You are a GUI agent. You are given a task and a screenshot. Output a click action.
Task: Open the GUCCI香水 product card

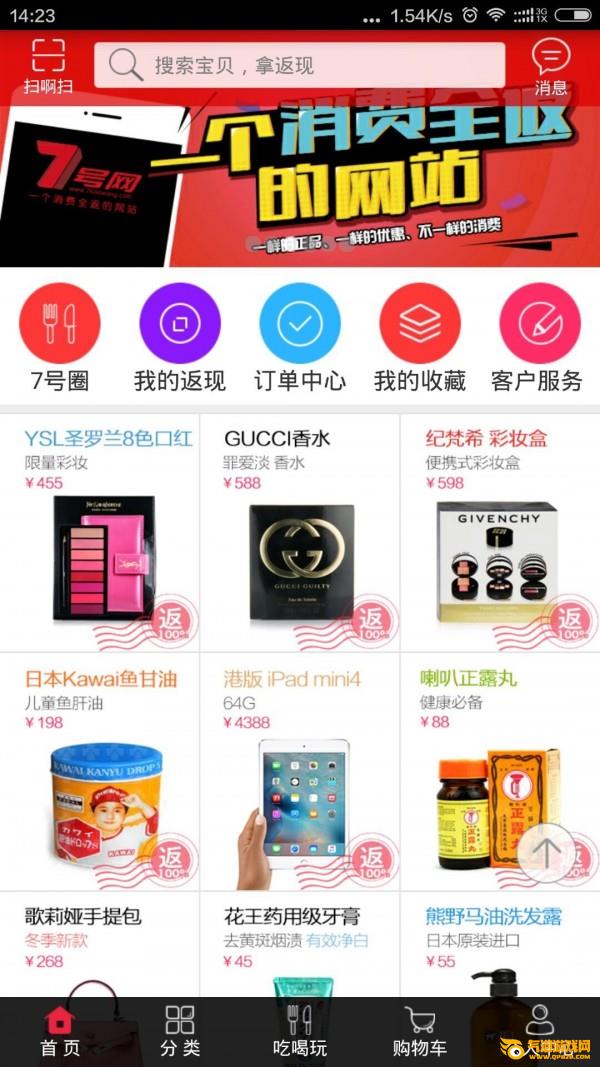click(300, 532)
